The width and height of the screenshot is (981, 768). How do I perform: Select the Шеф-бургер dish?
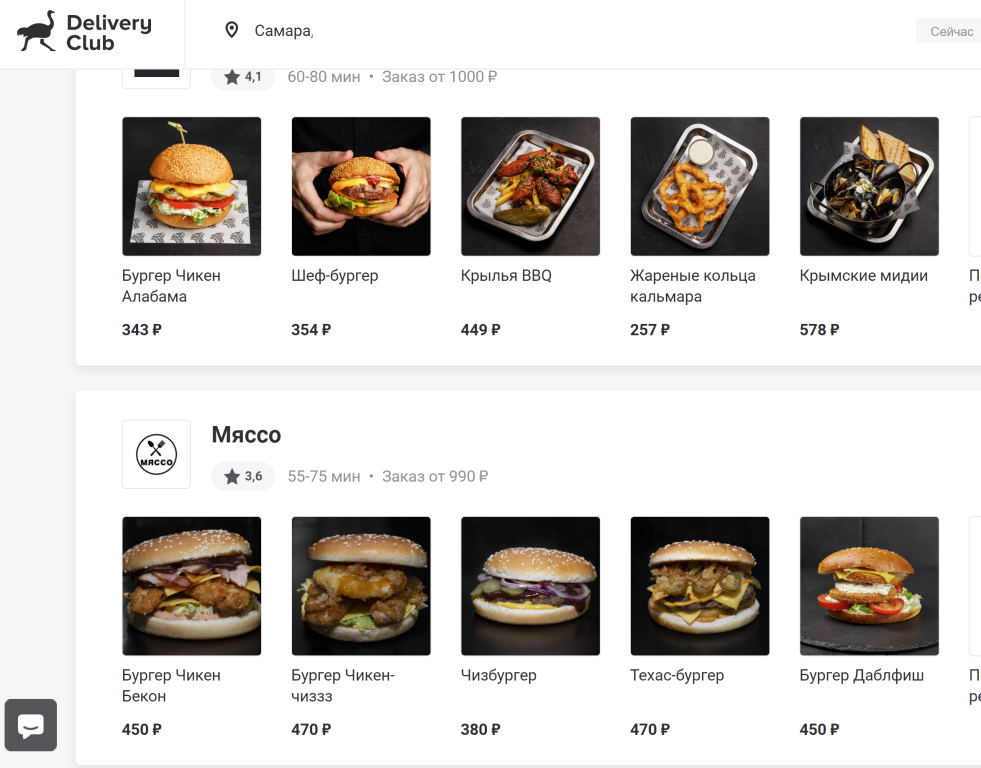[361, 228]
